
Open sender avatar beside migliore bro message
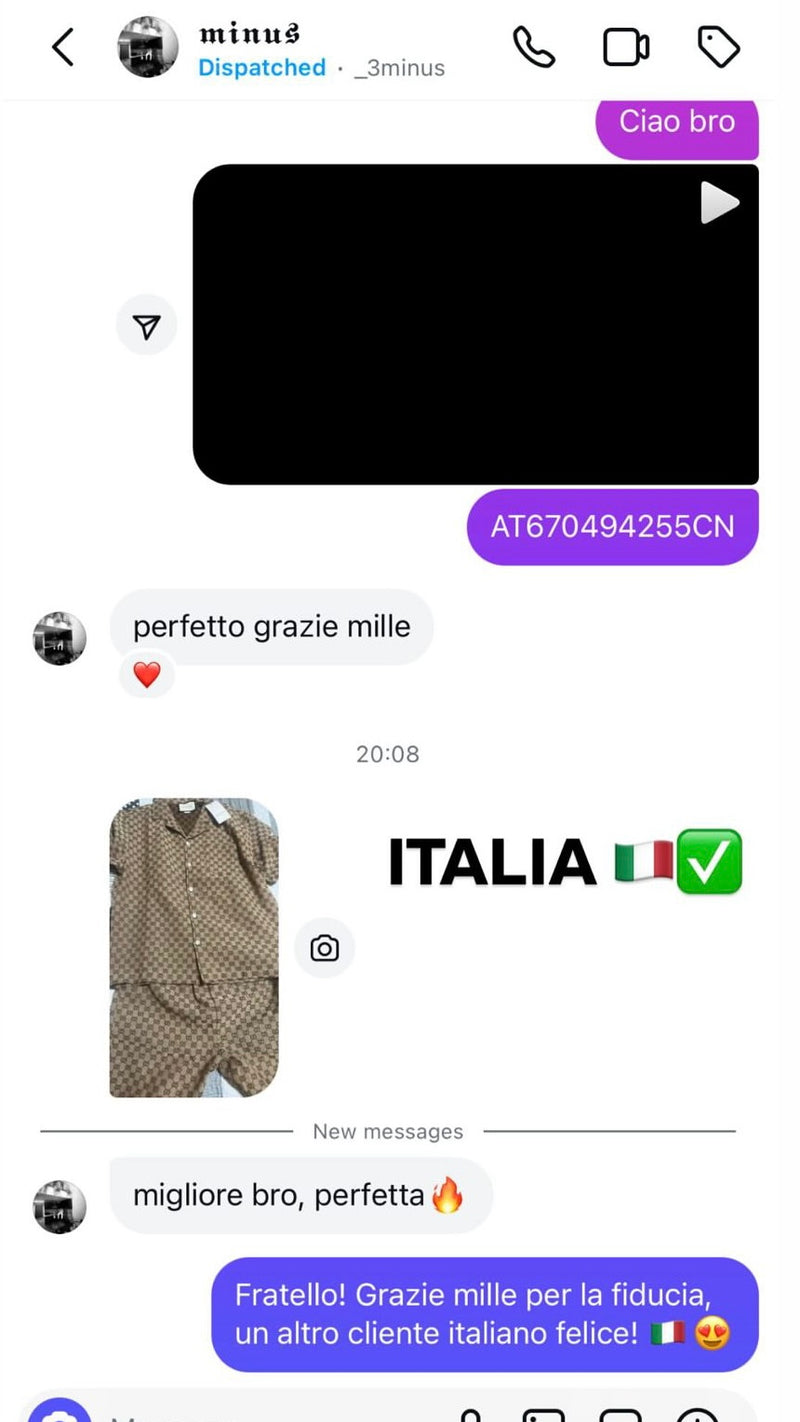(60, 1205)
